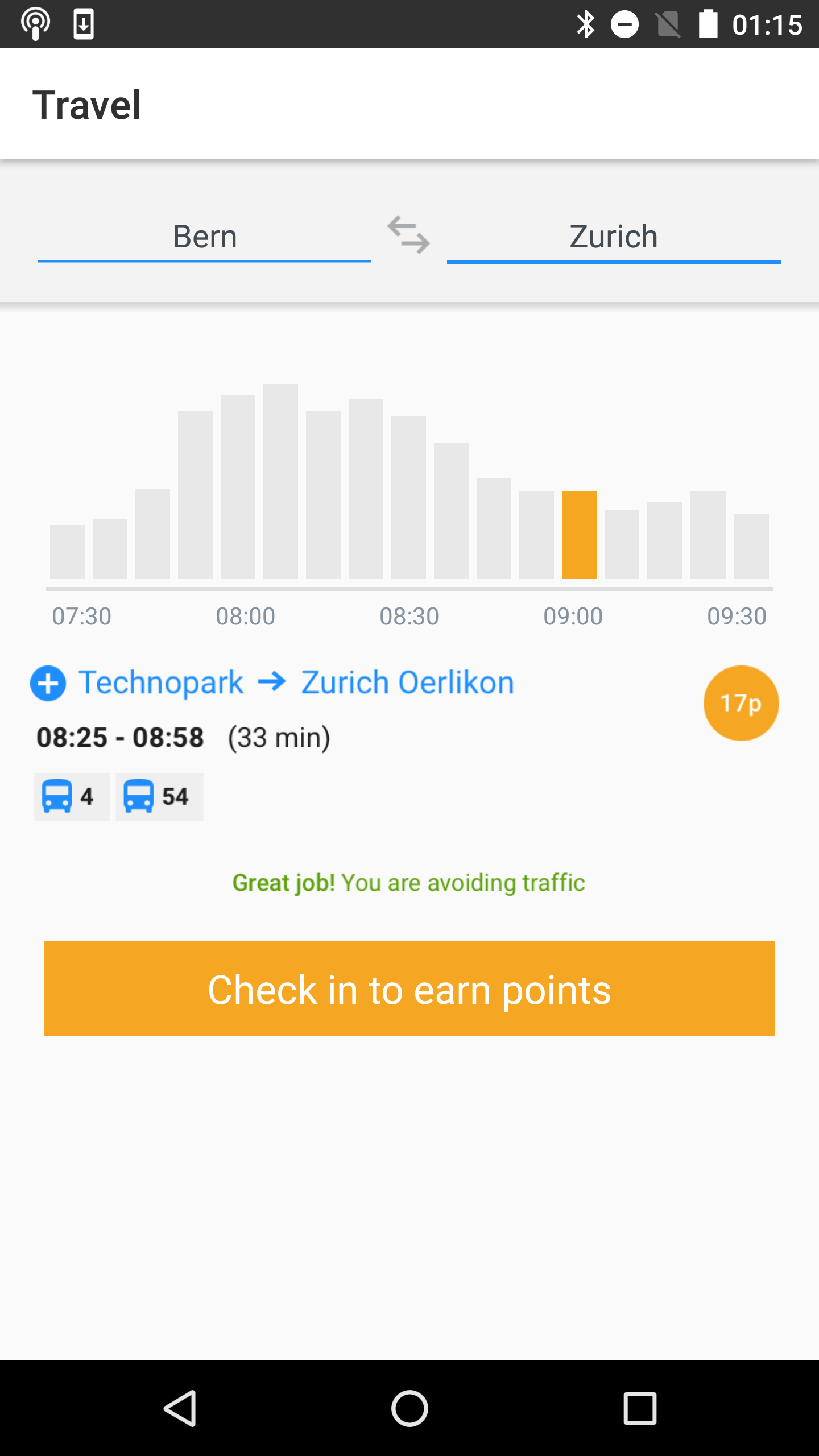819x1456 pixels.
Task: Expand the Technopark to Zurich Oerlikon route
Action: pyautogui.click(x=48, y=683)
